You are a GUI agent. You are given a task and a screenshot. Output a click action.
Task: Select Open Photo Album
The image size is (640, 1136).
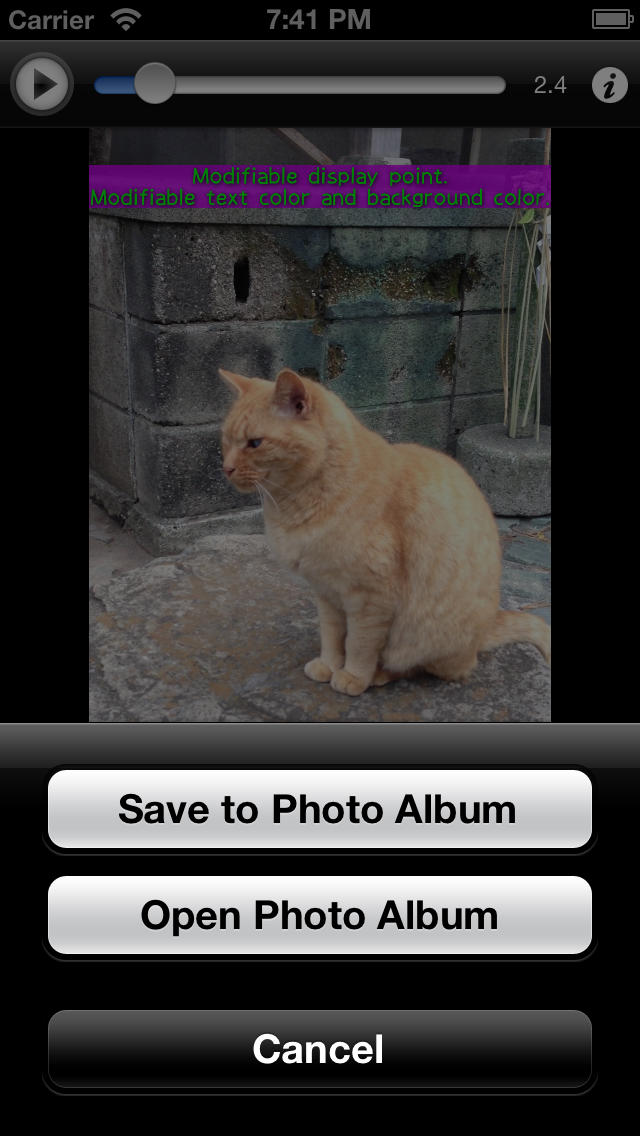(x=320, y=915)
